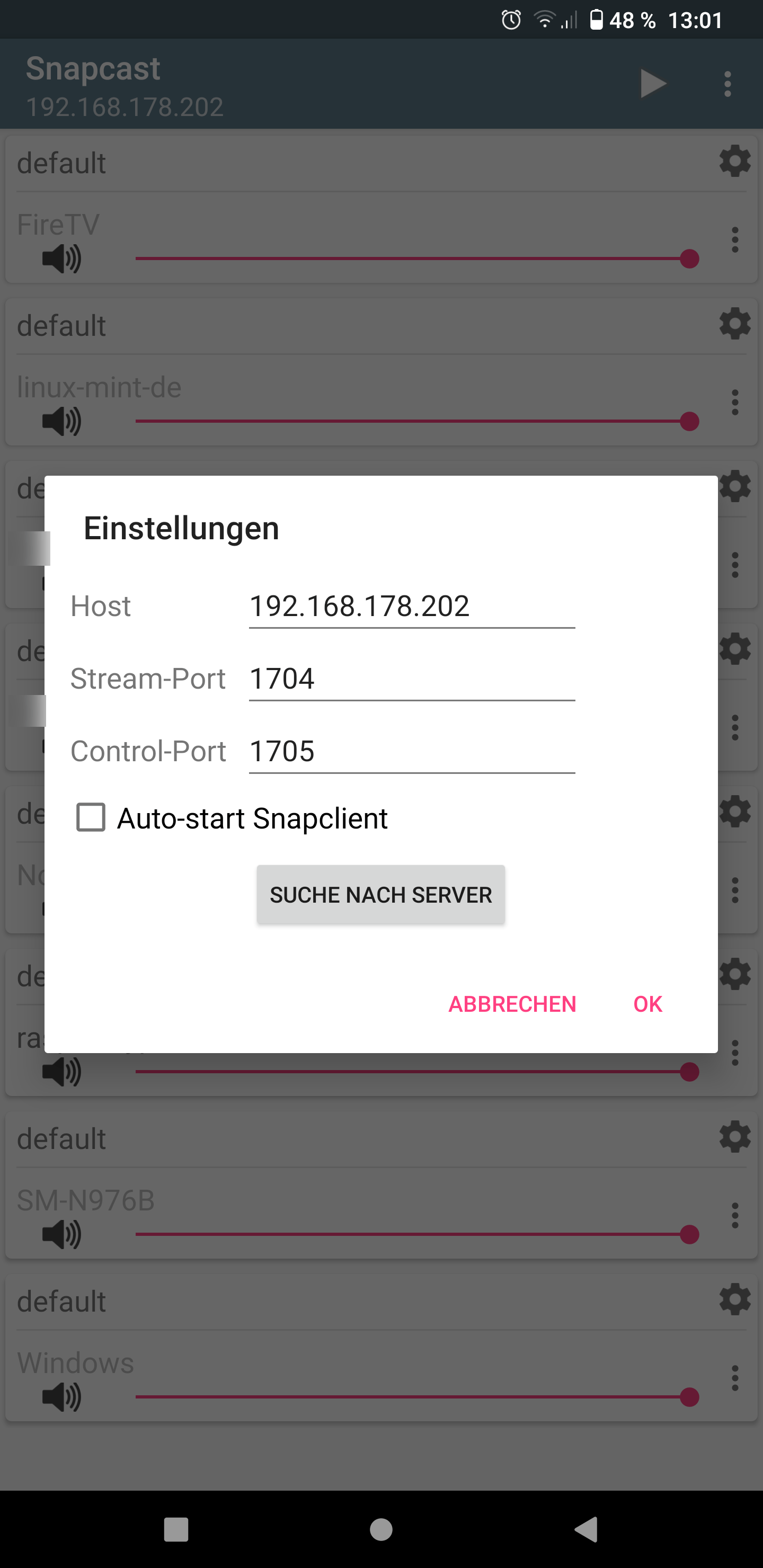Click the Host input field
The image size is (763, 1568).
411,605
